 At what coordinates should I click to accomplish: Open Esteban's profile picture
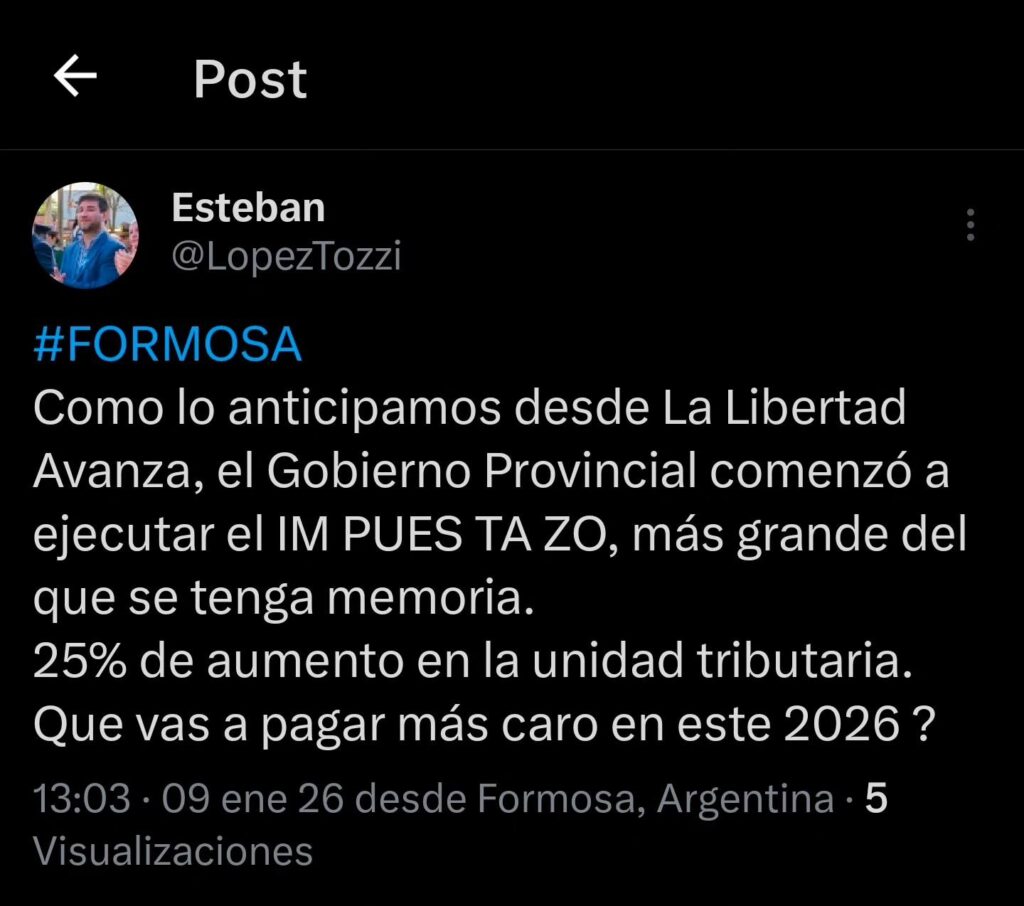point(85,236)
